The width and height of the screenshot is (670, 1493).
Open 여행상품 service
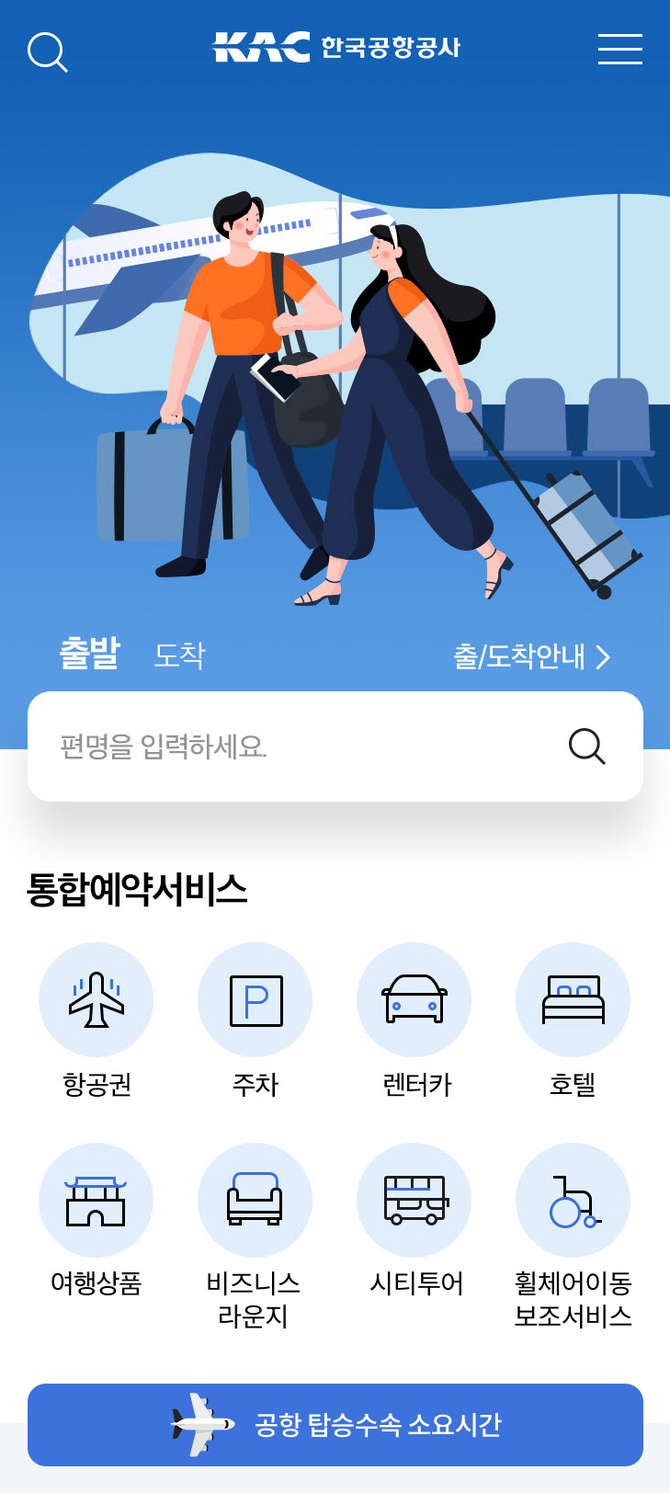tap(96, 1201)
